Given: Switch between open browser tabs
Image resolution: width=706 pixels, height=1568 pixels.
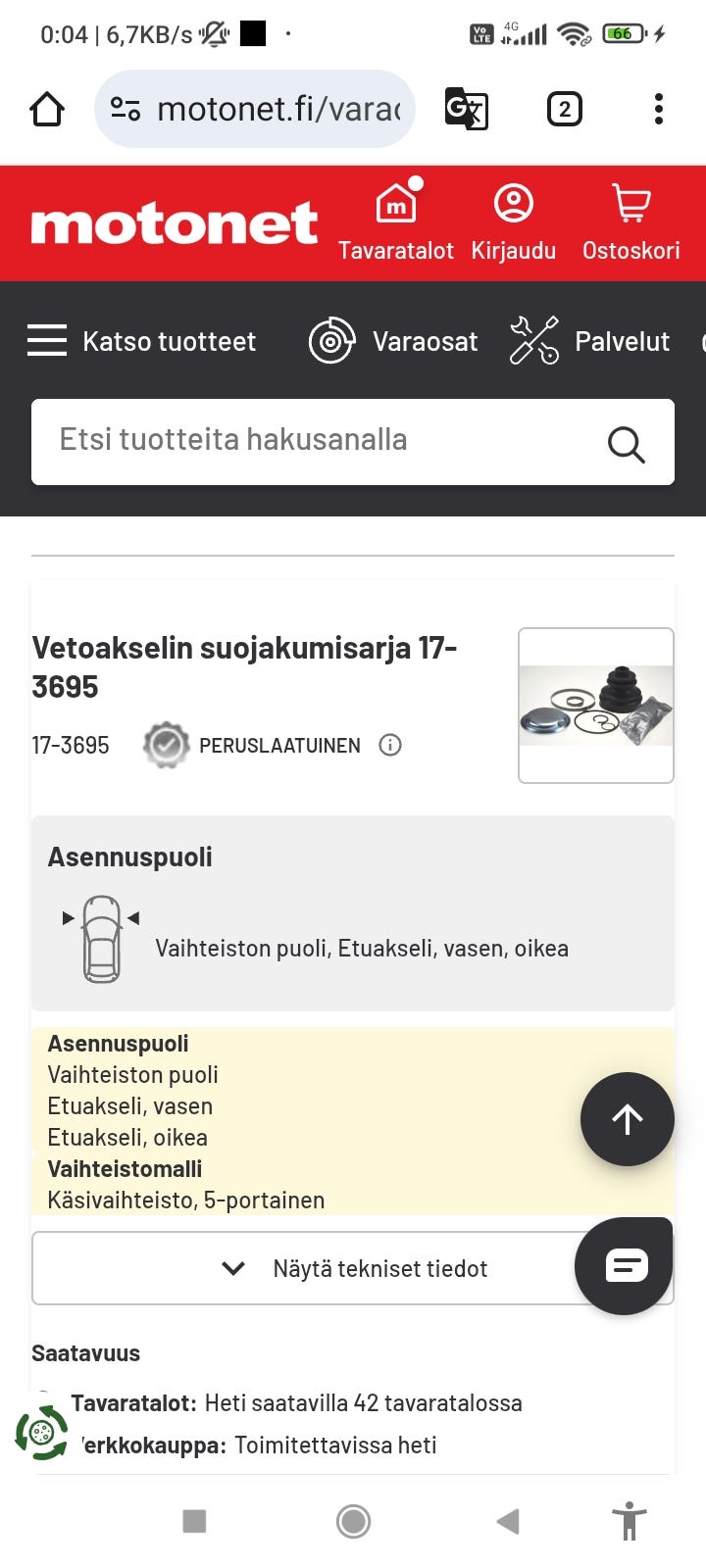Looking at the screenshot, I should 564,108.
